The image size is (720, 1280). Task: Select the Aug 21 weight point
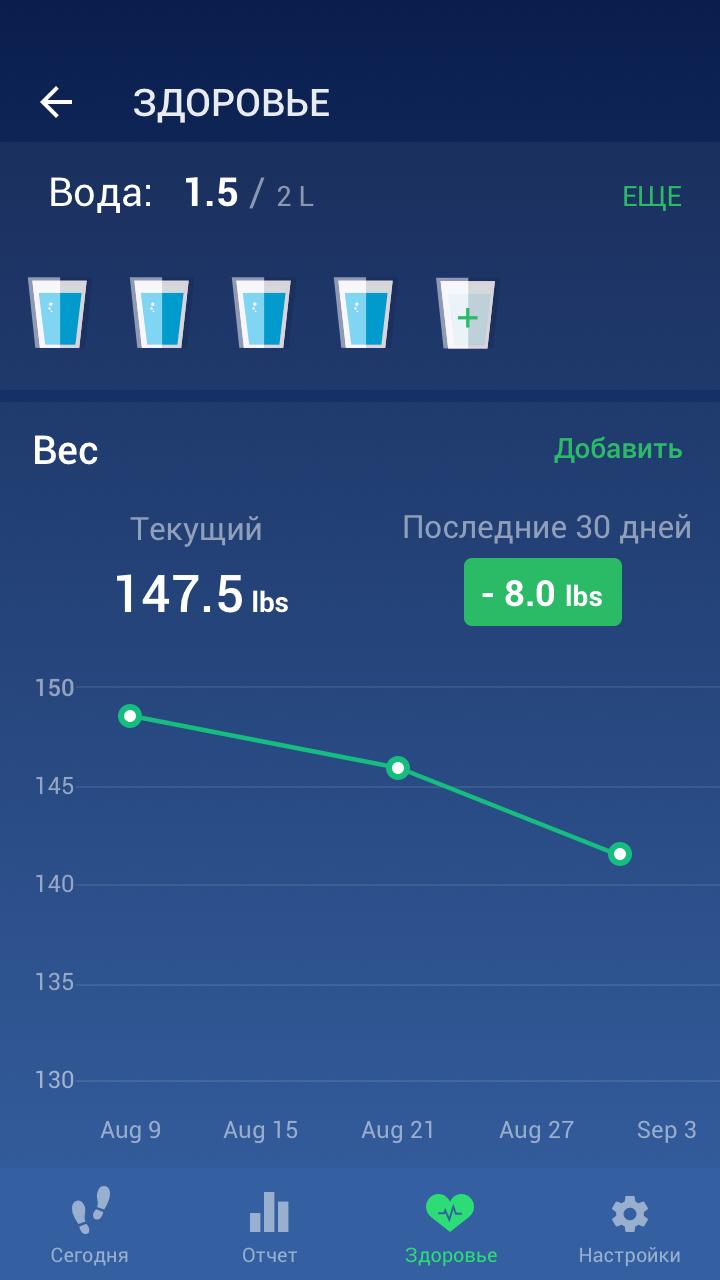398,768
